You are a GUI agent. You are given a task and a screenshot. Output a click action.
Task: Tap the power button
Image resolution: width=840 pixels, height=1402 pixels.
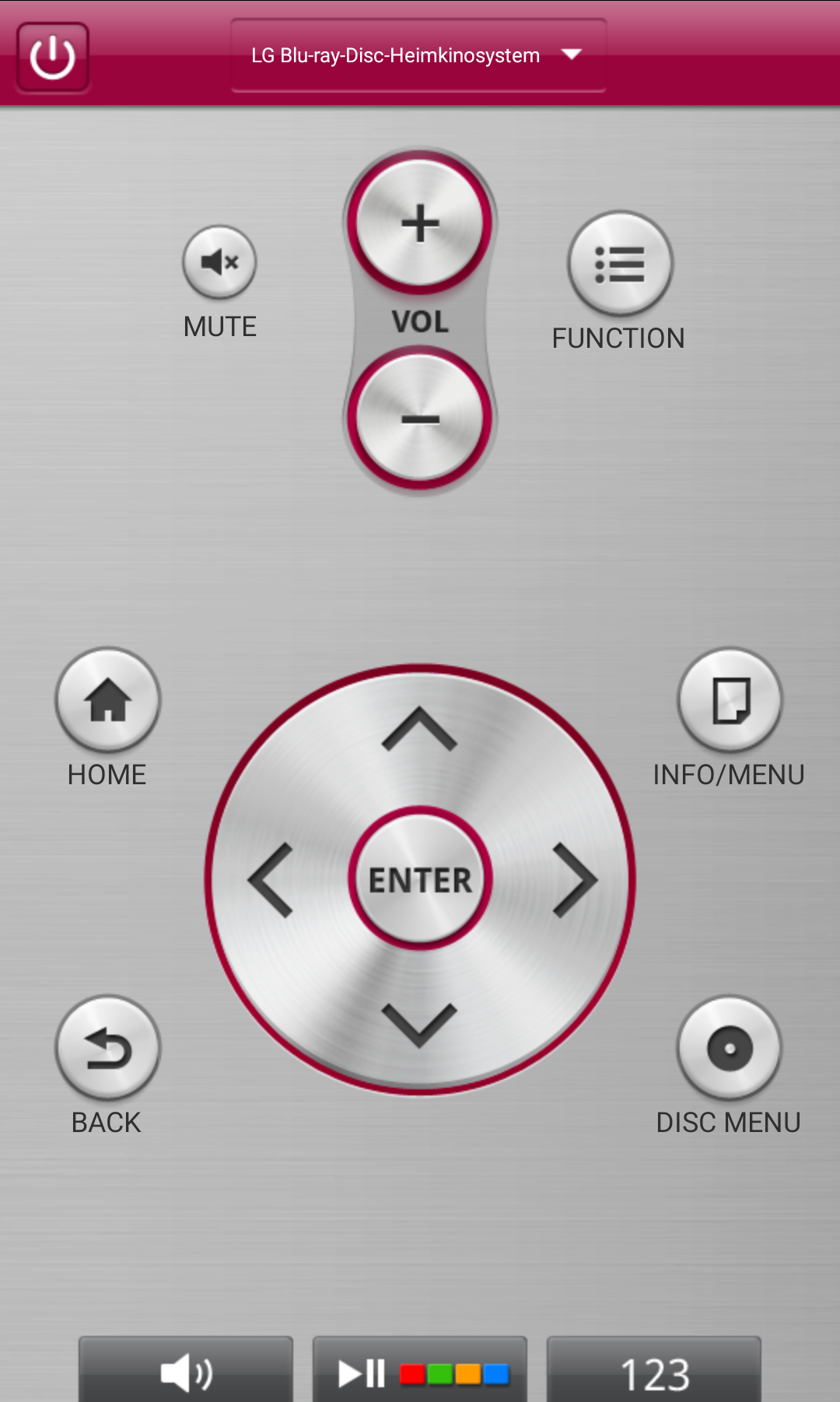[x=52, y=57]
